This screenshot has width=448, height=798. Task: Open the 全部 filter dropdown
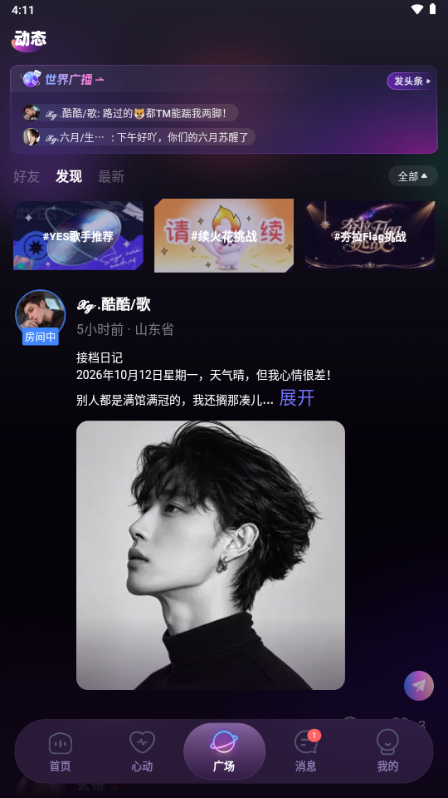pyautogui.click(x=413, y=176)
